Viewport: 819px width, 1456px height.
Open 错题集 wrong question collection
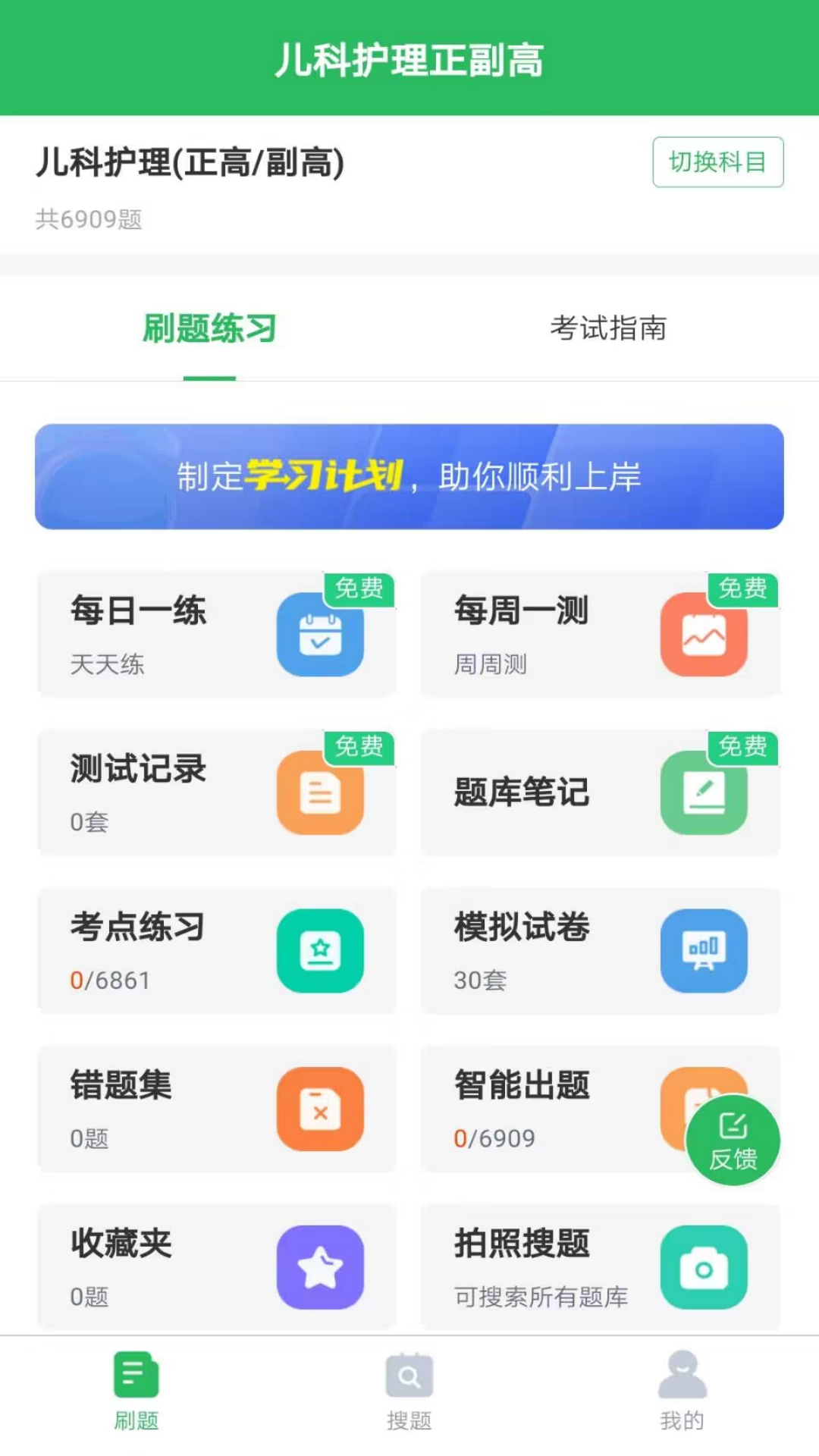(x=216, y=1107)
